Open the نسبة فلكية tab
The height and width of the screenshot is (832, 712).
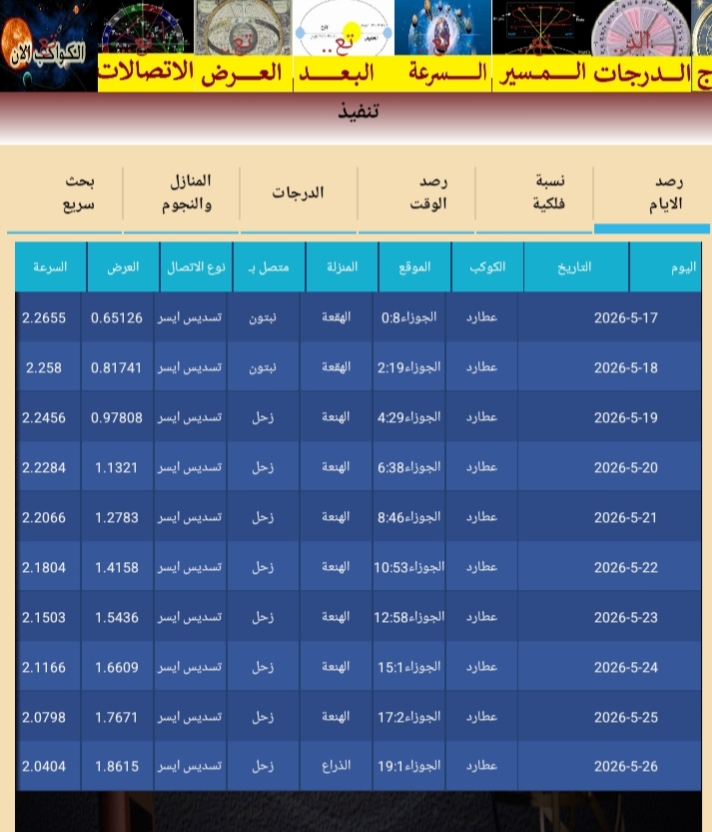(x=534, y=193)
